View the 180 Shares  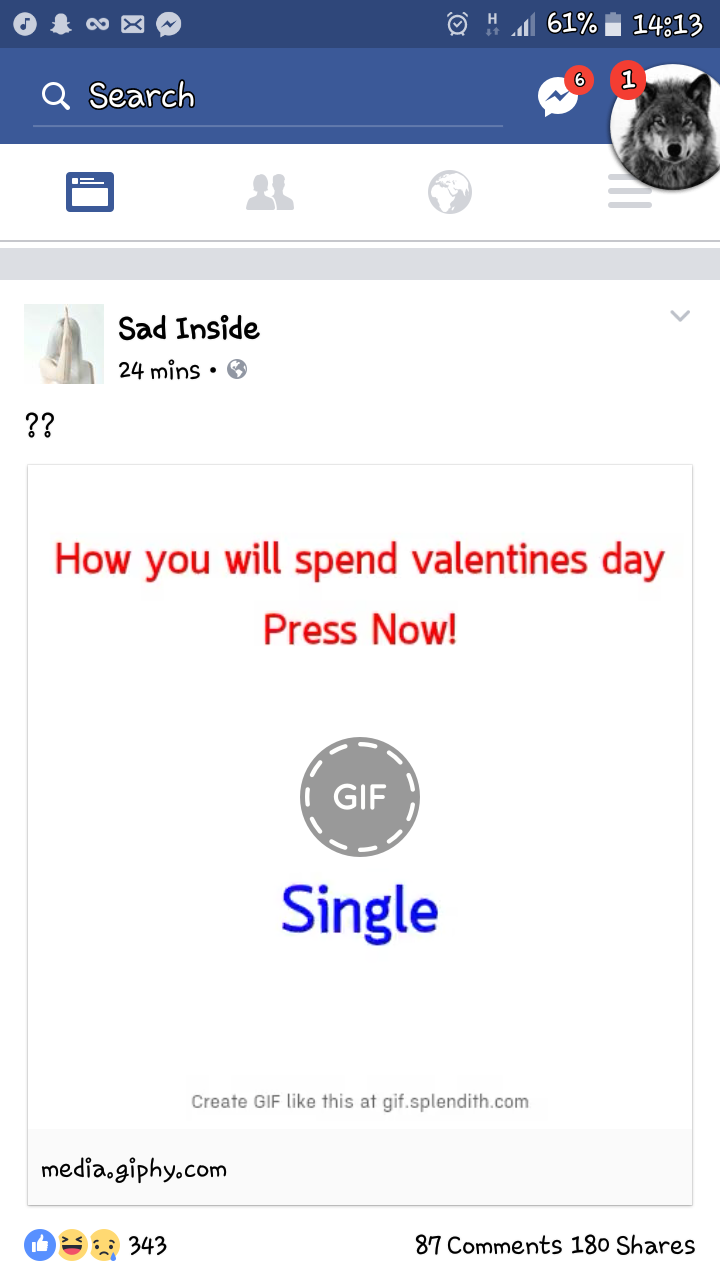coord(633,1245)
